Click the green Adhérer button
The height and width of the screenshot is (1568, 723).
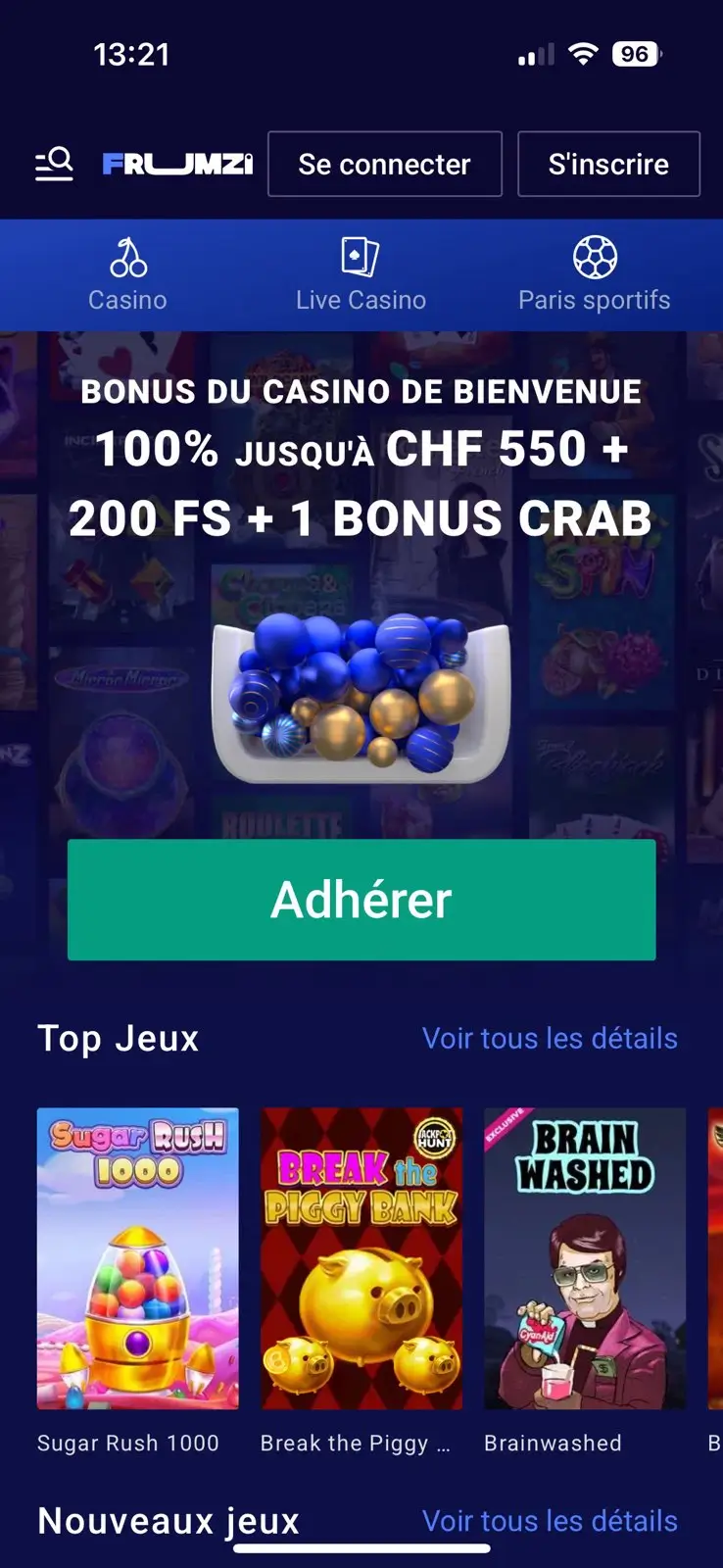pyautogui.click(x=361, y=899)
